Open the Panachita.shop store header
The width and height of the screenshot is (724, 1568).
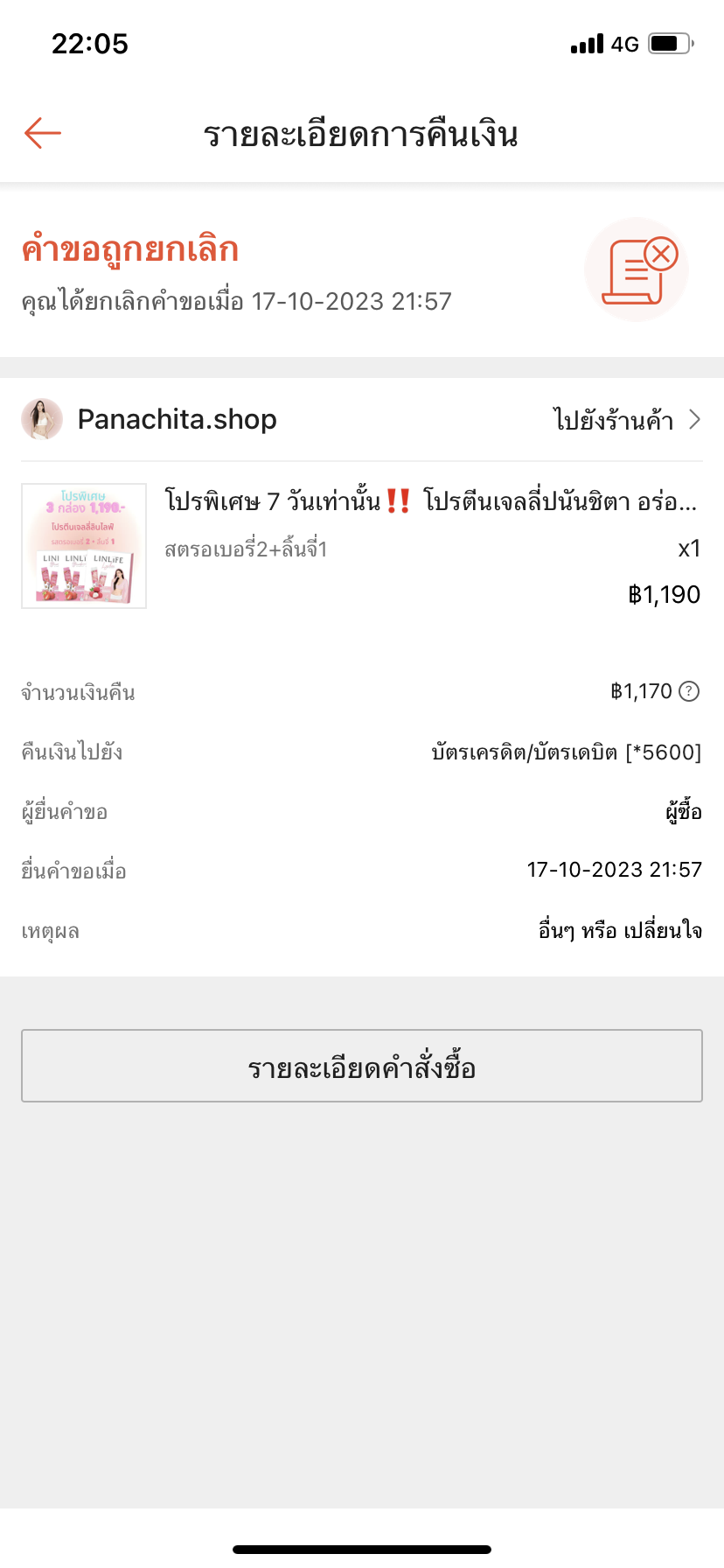[177, 420]
